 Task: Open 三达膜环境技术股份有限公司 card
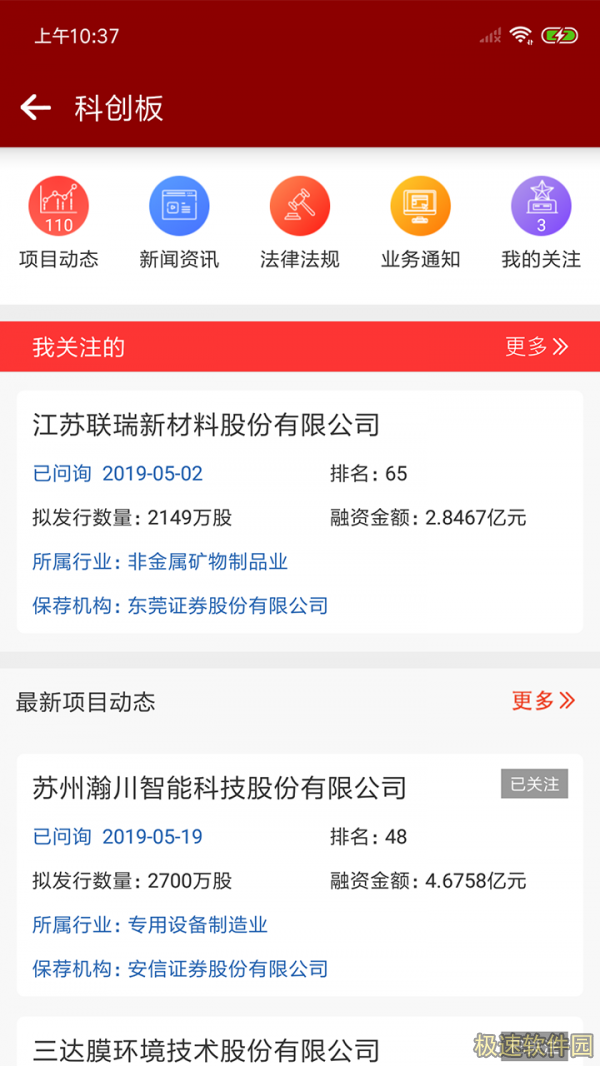(x=300, y=1042)
